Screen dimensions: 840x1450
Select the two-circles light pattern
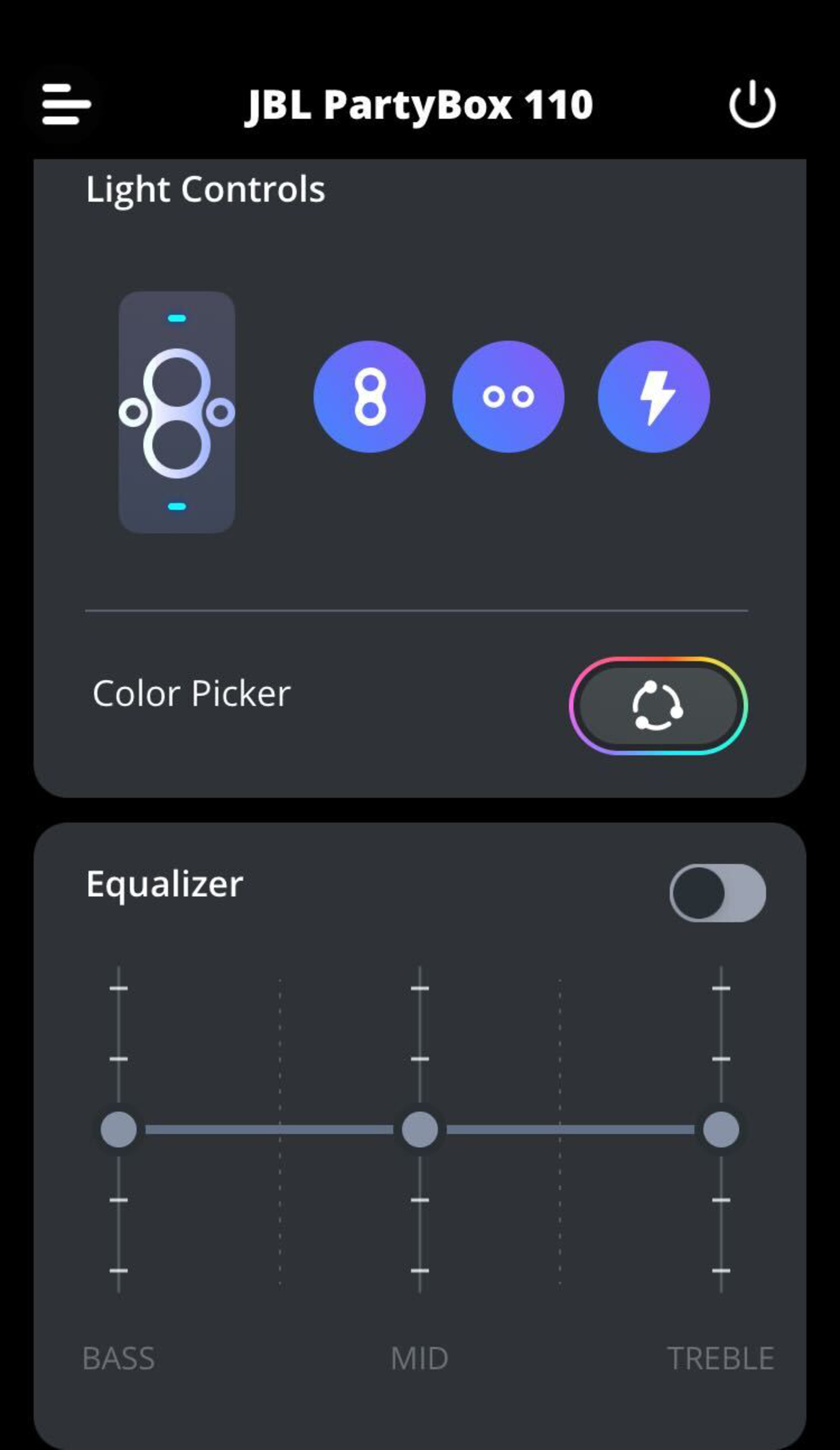pos(508,396)
